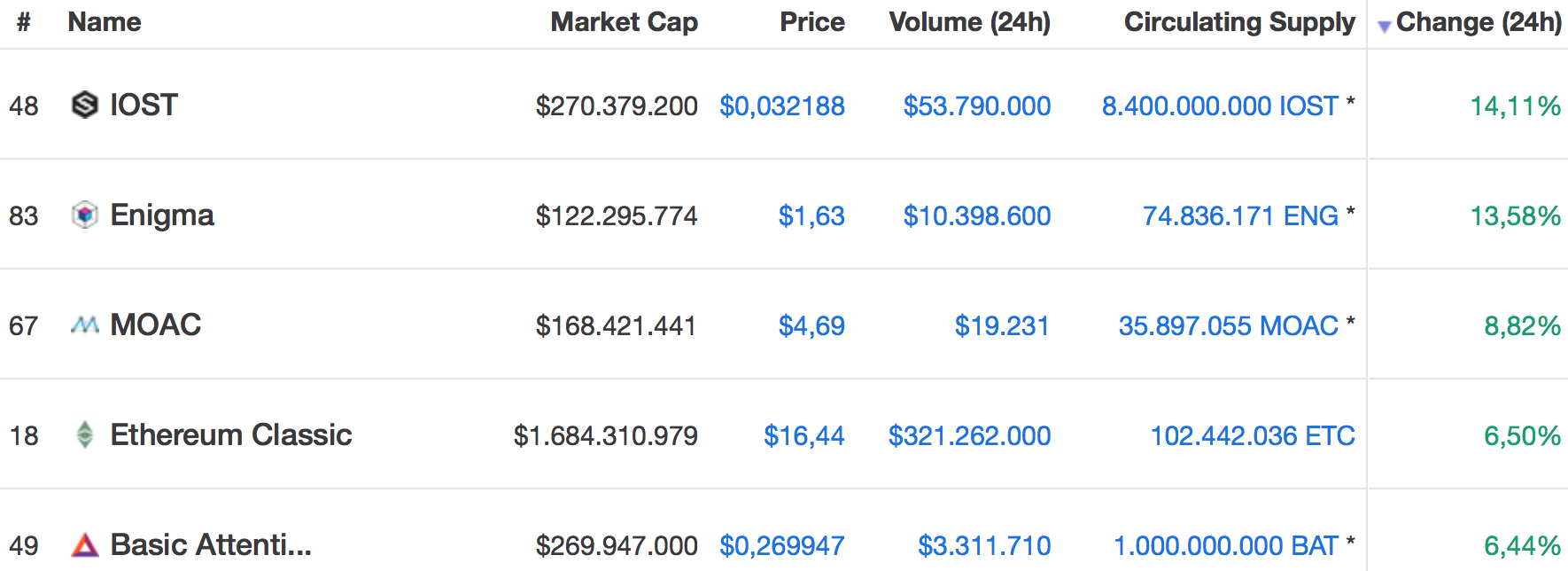This screenshot has height=571, width=1568.
Task: Open the IOST coin page
Action: click(144, 106)
